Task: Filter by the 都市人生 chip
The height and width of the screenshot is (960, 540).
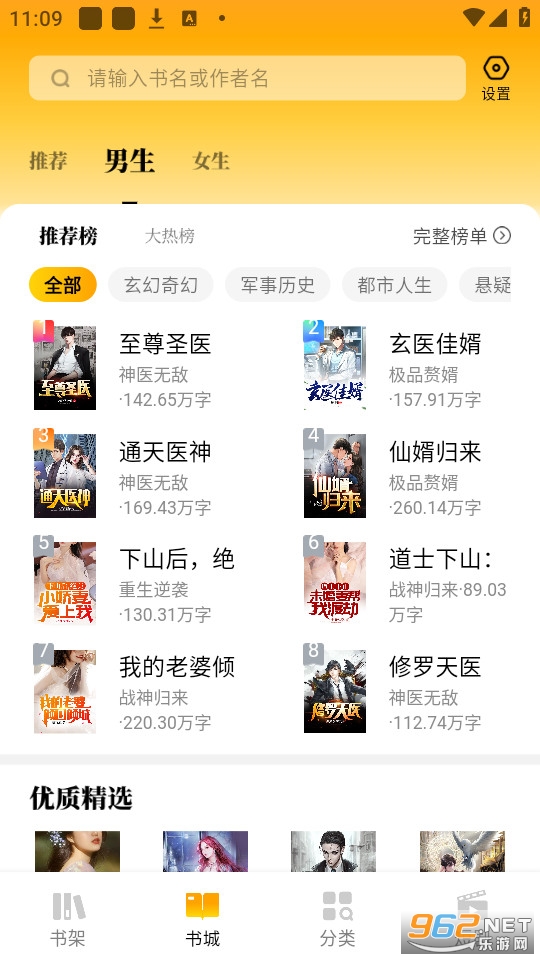Action: [394, 285]
